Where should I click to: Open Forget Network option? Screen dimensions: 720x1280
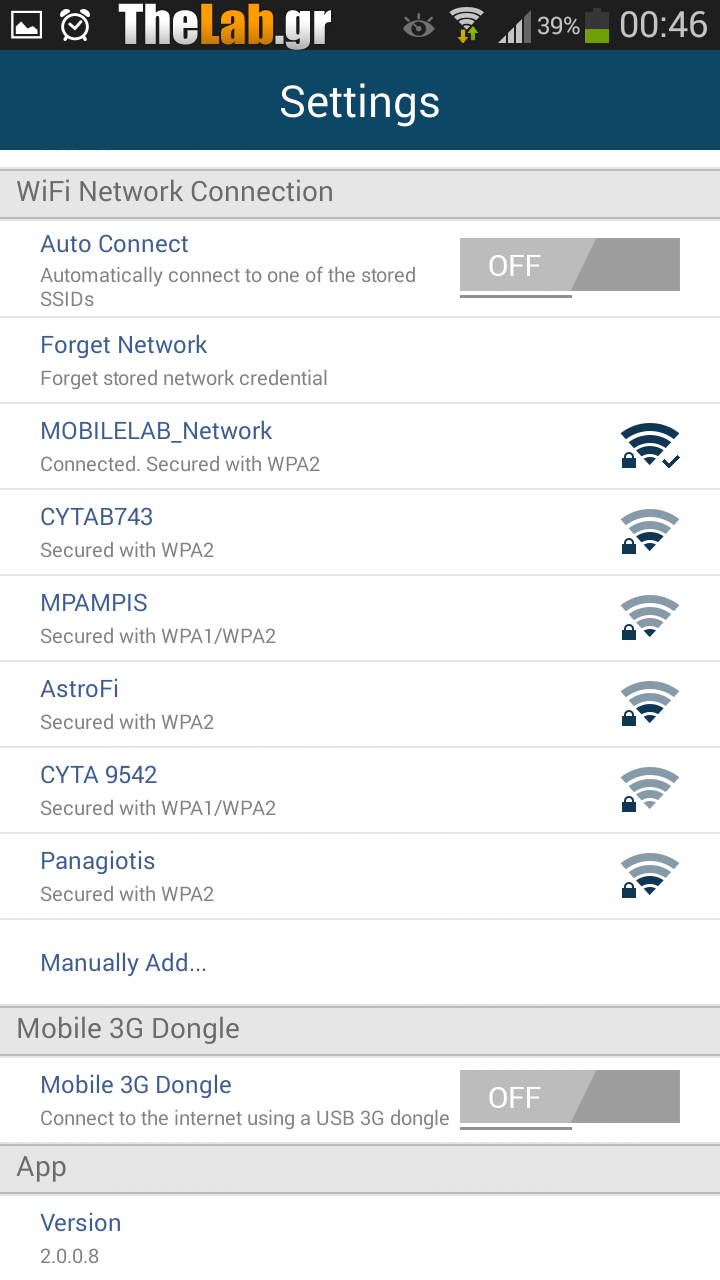click(360, 361)
